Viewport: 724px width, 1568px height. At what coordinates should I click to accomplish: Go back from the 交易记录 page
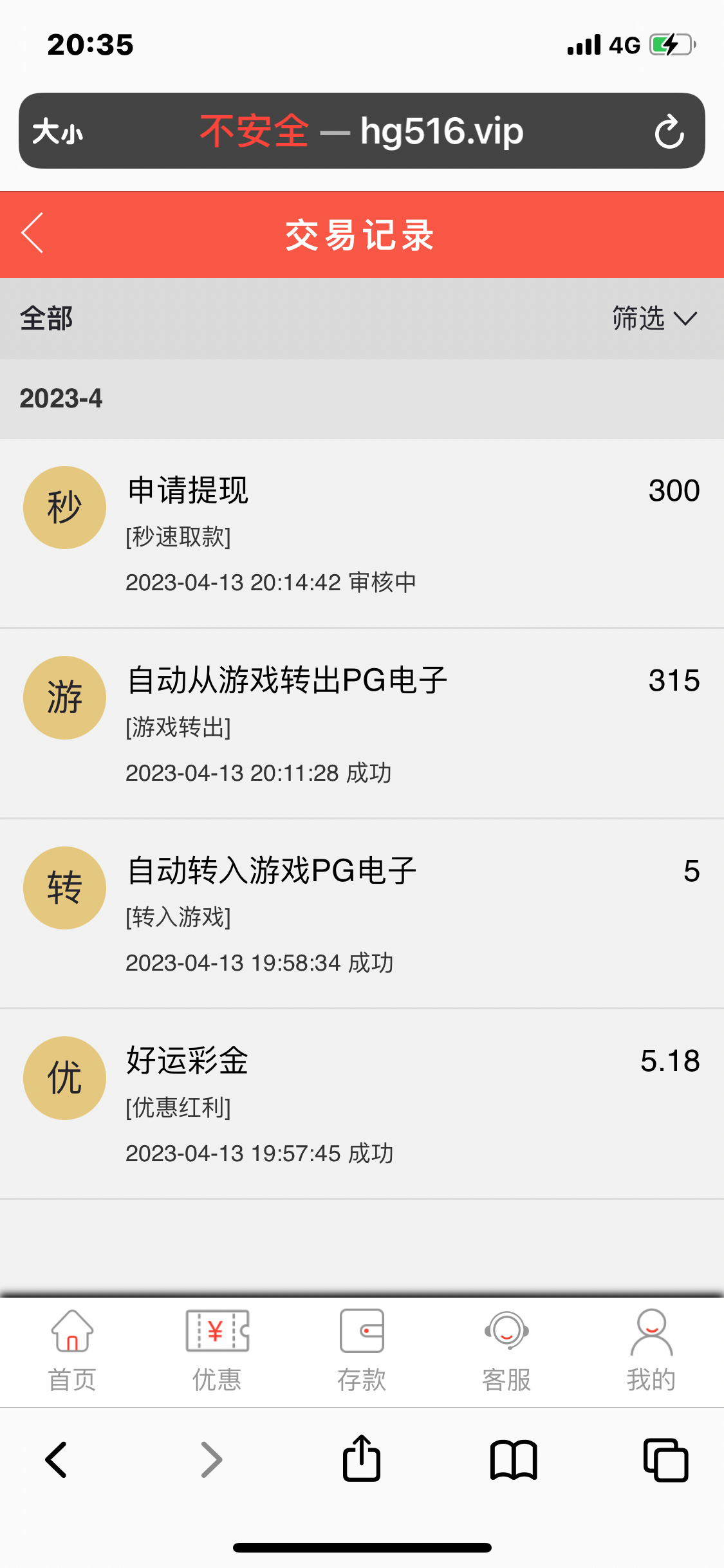[33, 233]
